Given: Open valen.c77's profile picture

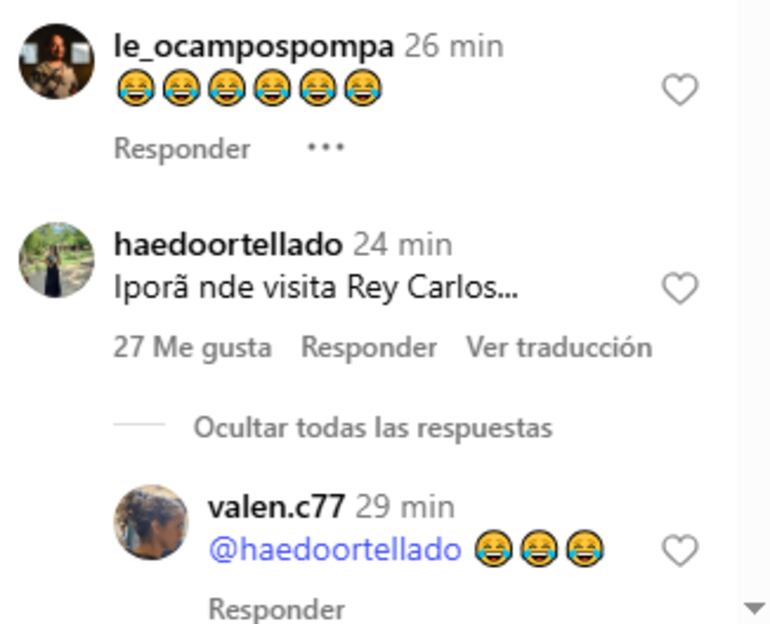Looking at the screenshot, I should [151, 522].
